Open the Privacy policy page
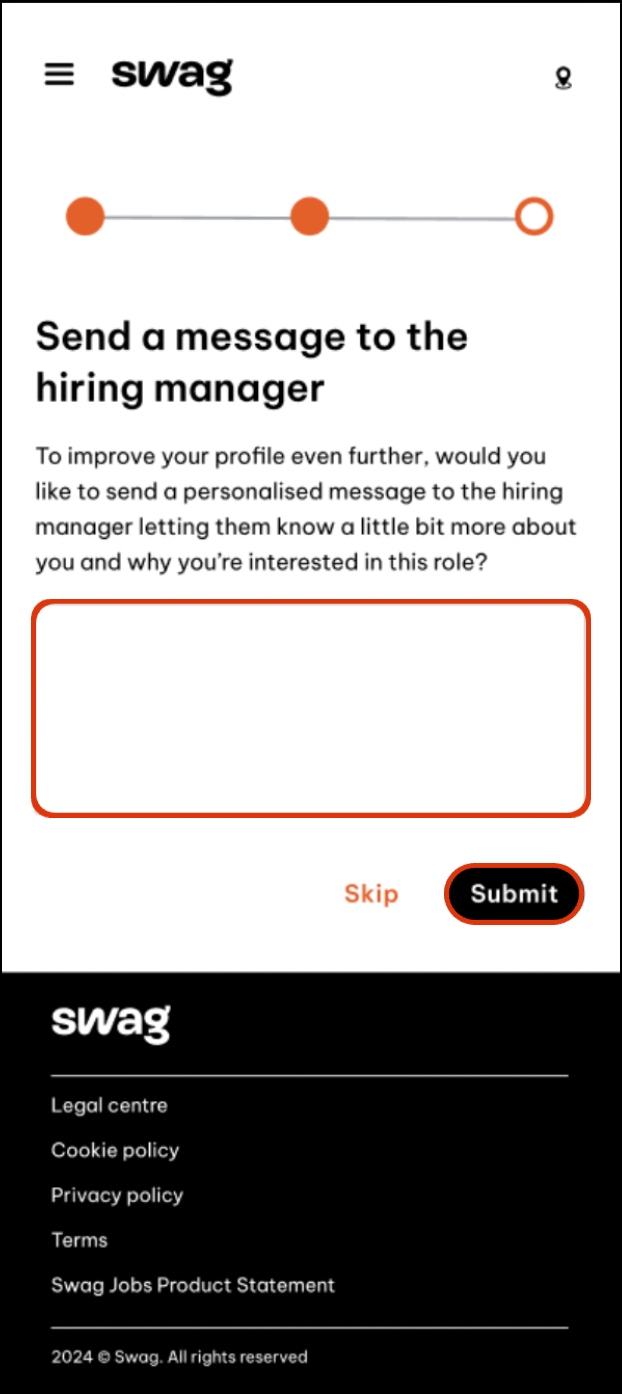 tap(117, 1195)
